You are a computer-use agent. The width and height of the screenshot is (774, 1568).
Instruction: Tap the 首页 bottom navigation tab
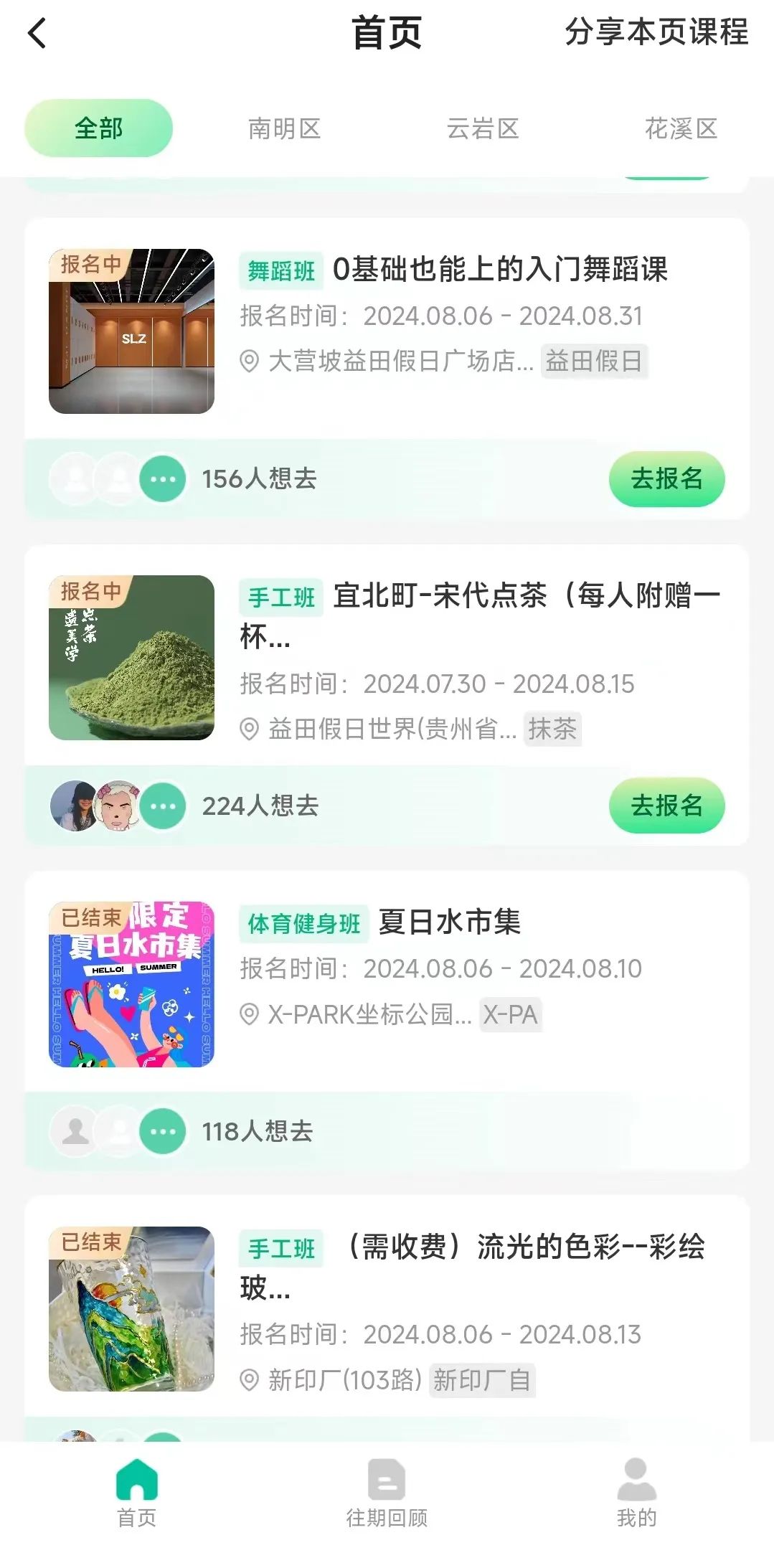[136, 1491]
